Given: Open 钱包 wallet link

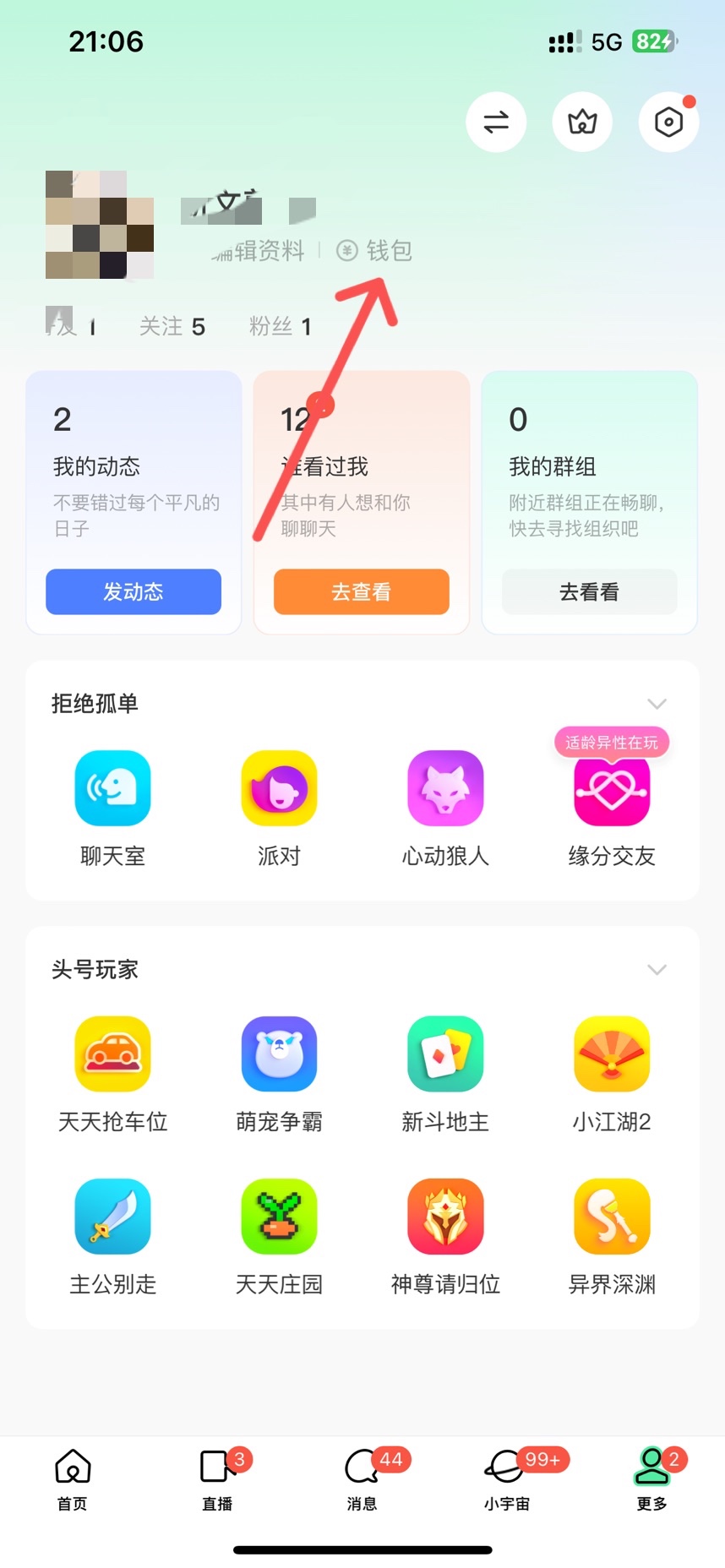Looking at the screenshot, I should (375, 251).
